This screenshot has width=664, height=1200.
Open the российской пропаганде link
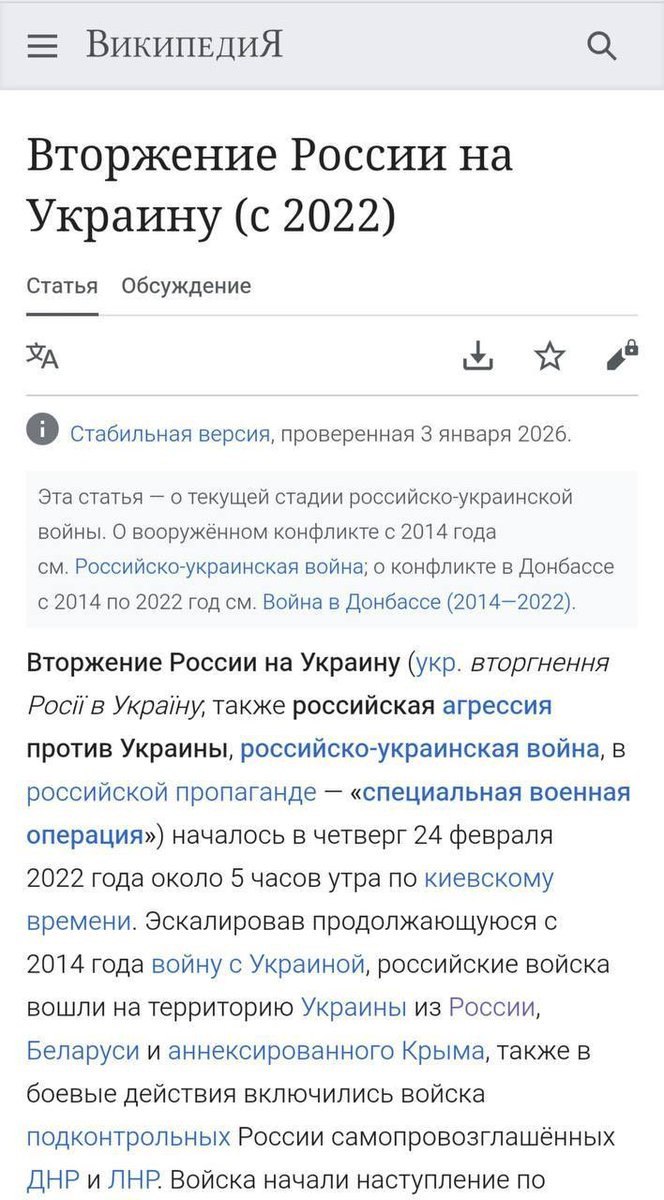click(172, 792)
